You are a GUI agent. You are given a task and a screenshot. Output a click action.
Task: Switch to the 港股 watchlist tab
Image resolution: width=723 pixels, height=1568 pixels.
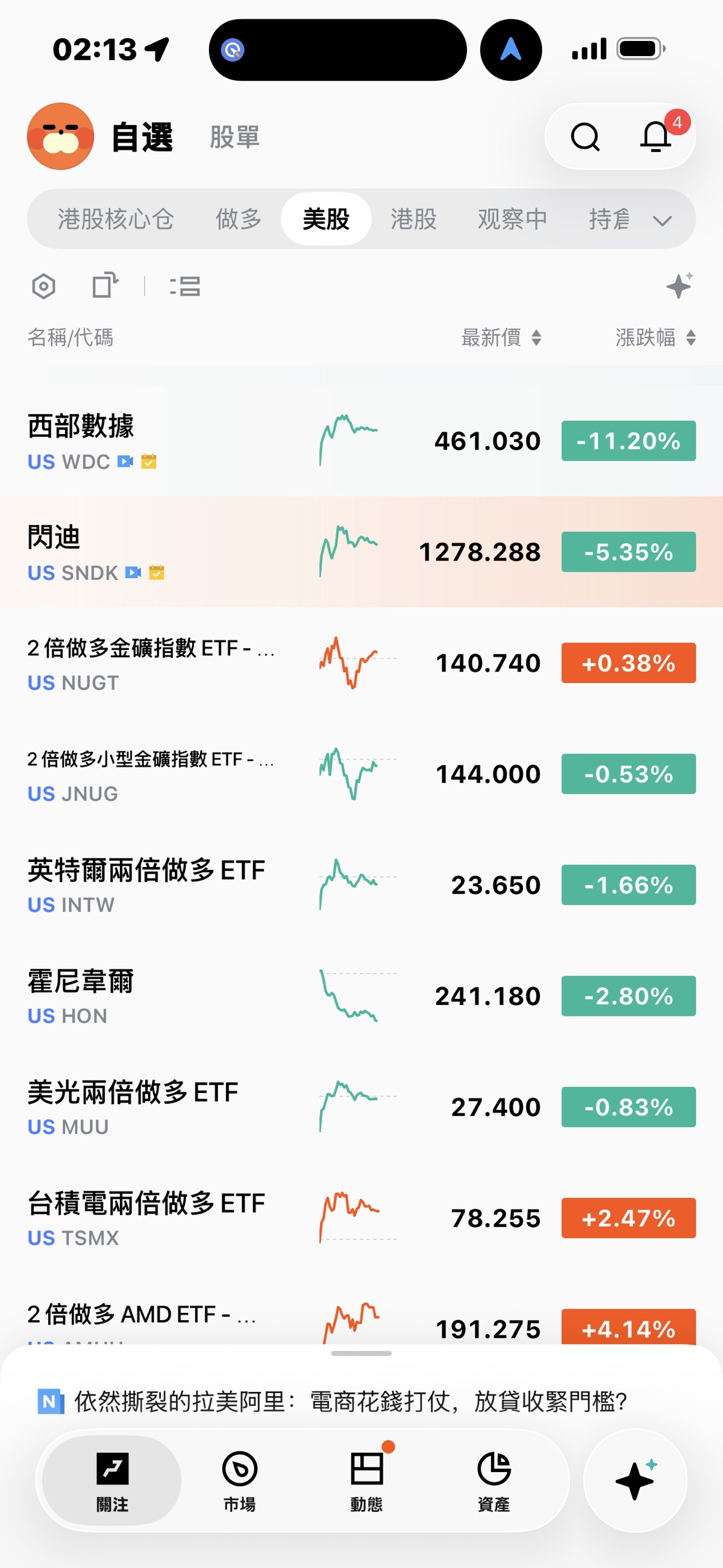[414, 219]
